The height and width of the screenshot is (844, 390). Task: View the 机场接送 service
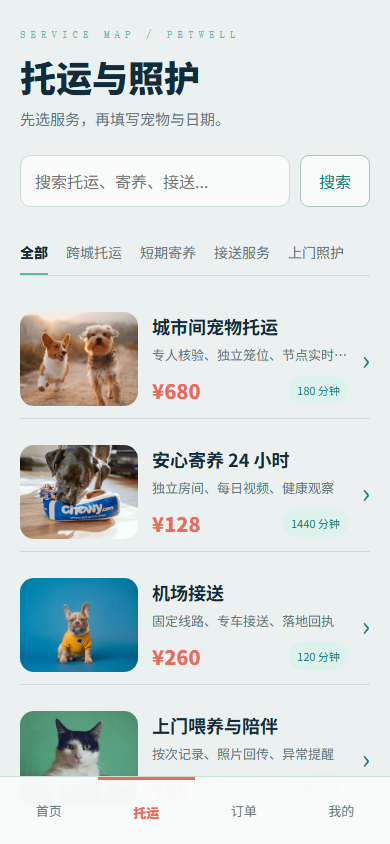click(195, 625)
